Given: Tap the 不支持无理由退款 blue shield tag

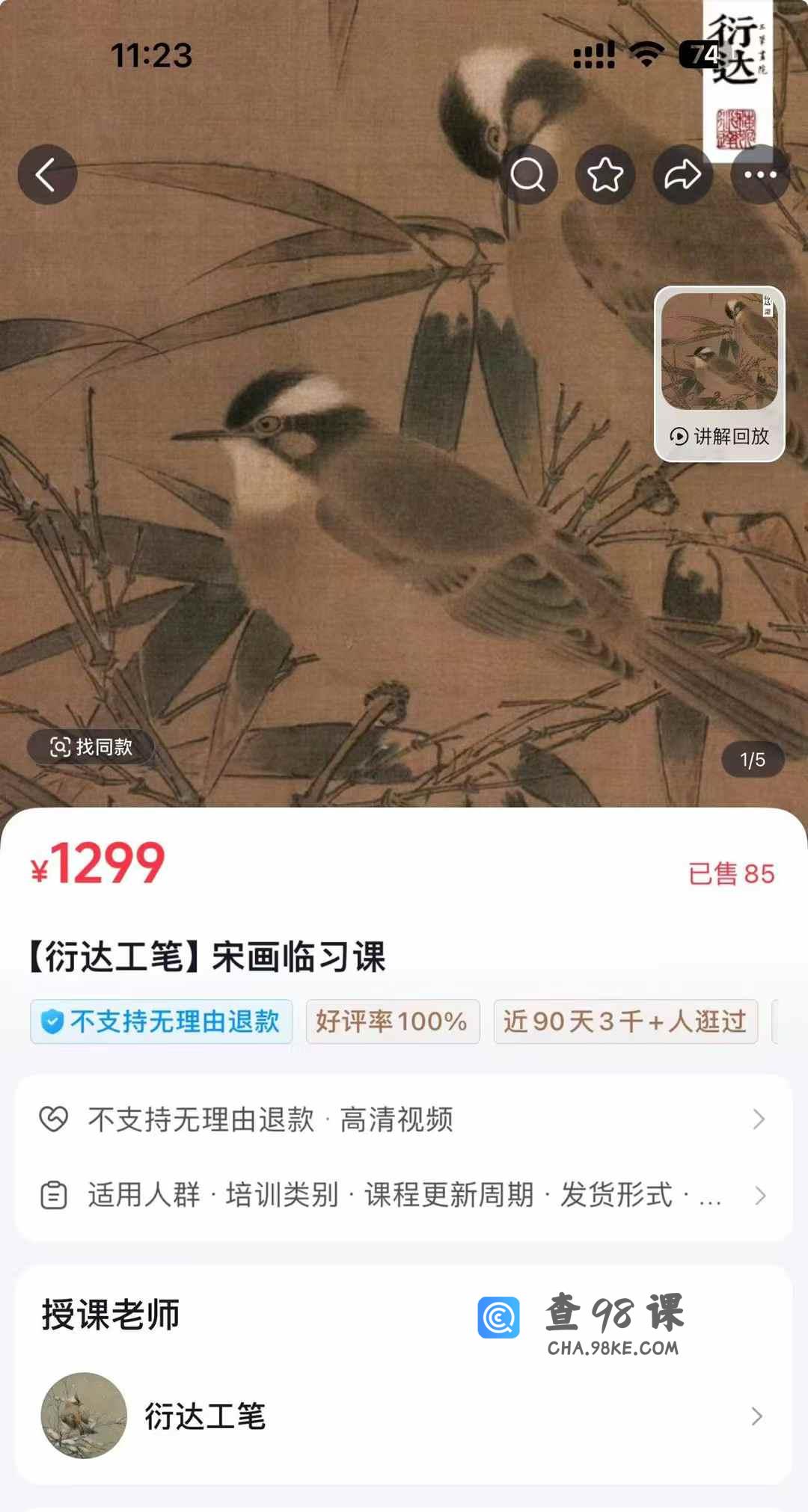Looking at the screenshot, I should [161, 1021].
